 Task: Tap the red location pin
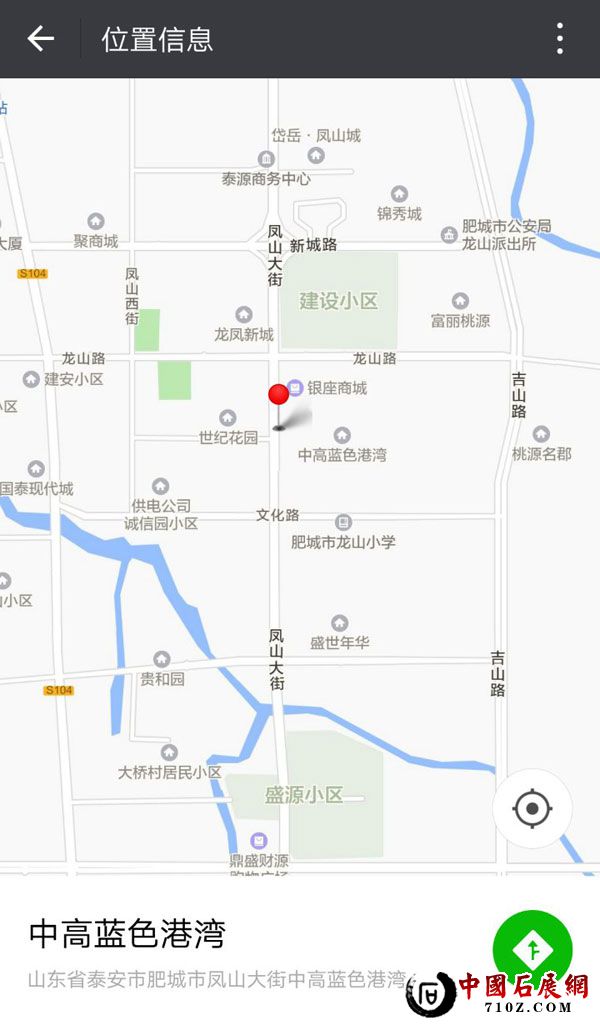coord(279,396)
